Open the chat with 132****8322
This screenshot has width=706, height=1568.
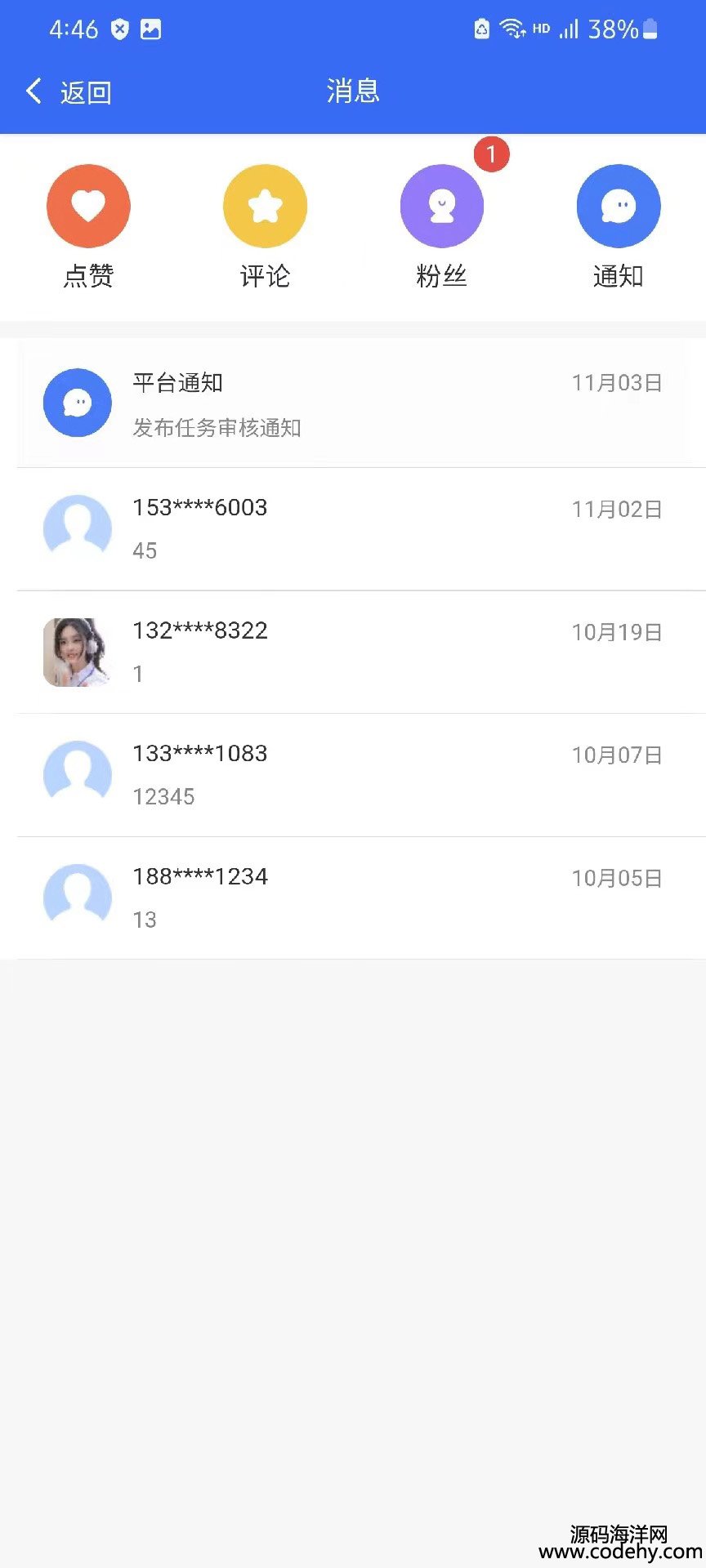[x=353, y=653]
